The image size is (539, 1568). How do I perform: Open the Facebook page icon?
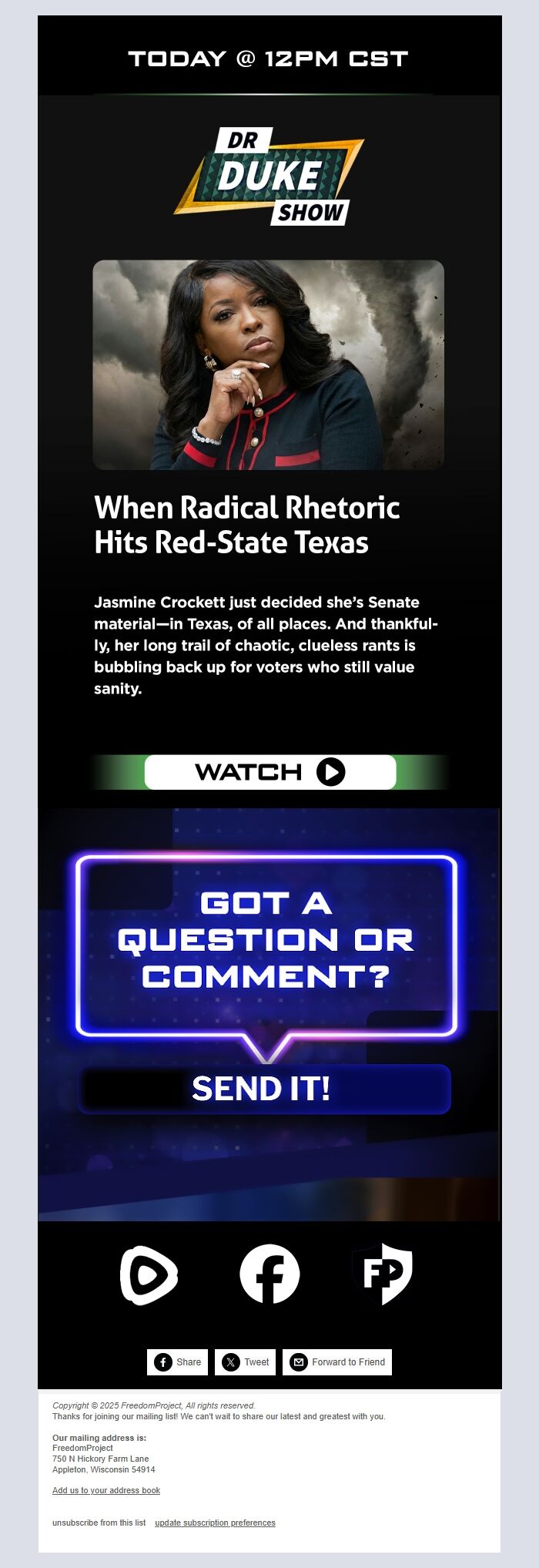tap(269, 1274)
